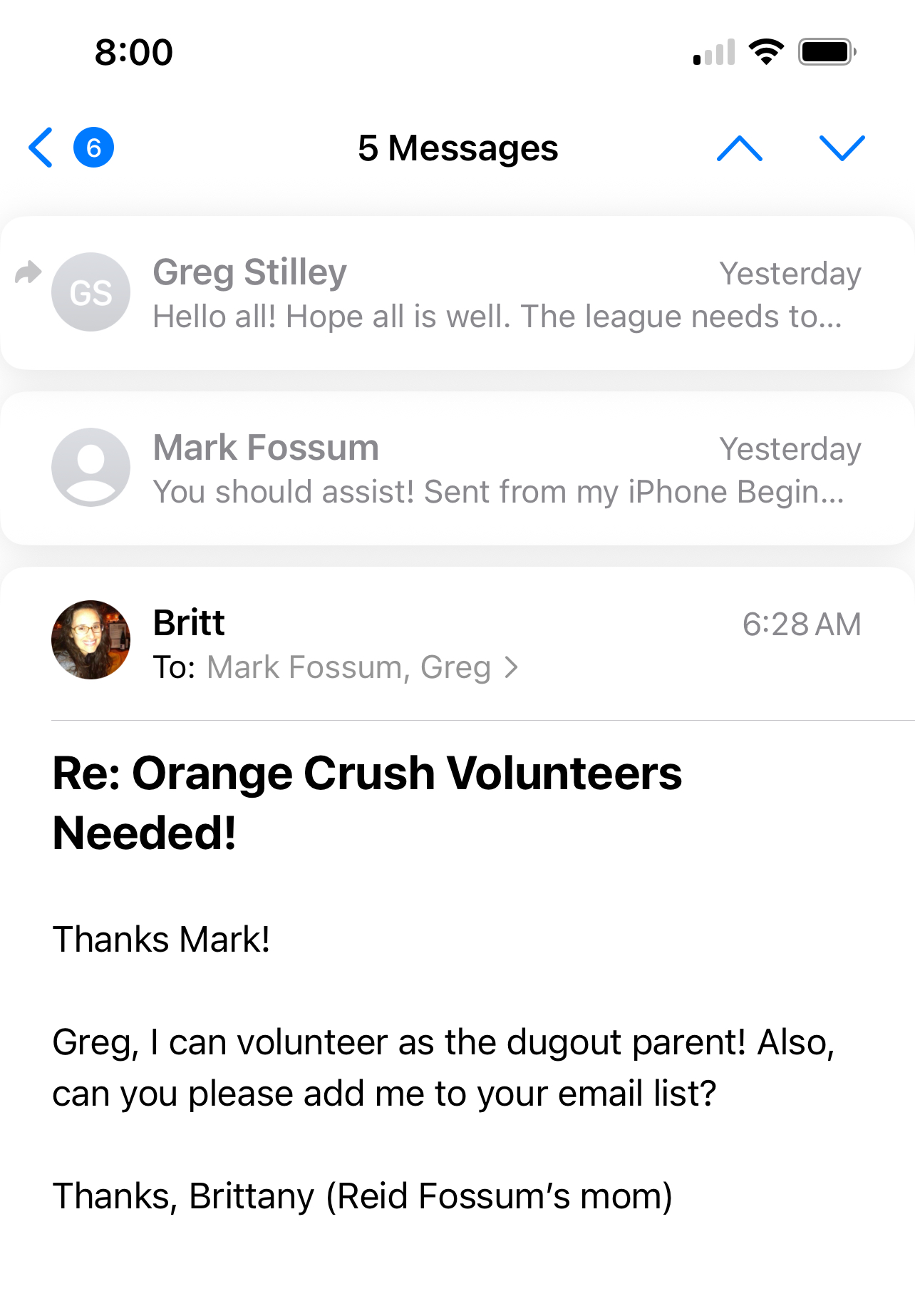View Britt's contact photo
Viewport: 915px width, 1316px height.
point(91,639)
